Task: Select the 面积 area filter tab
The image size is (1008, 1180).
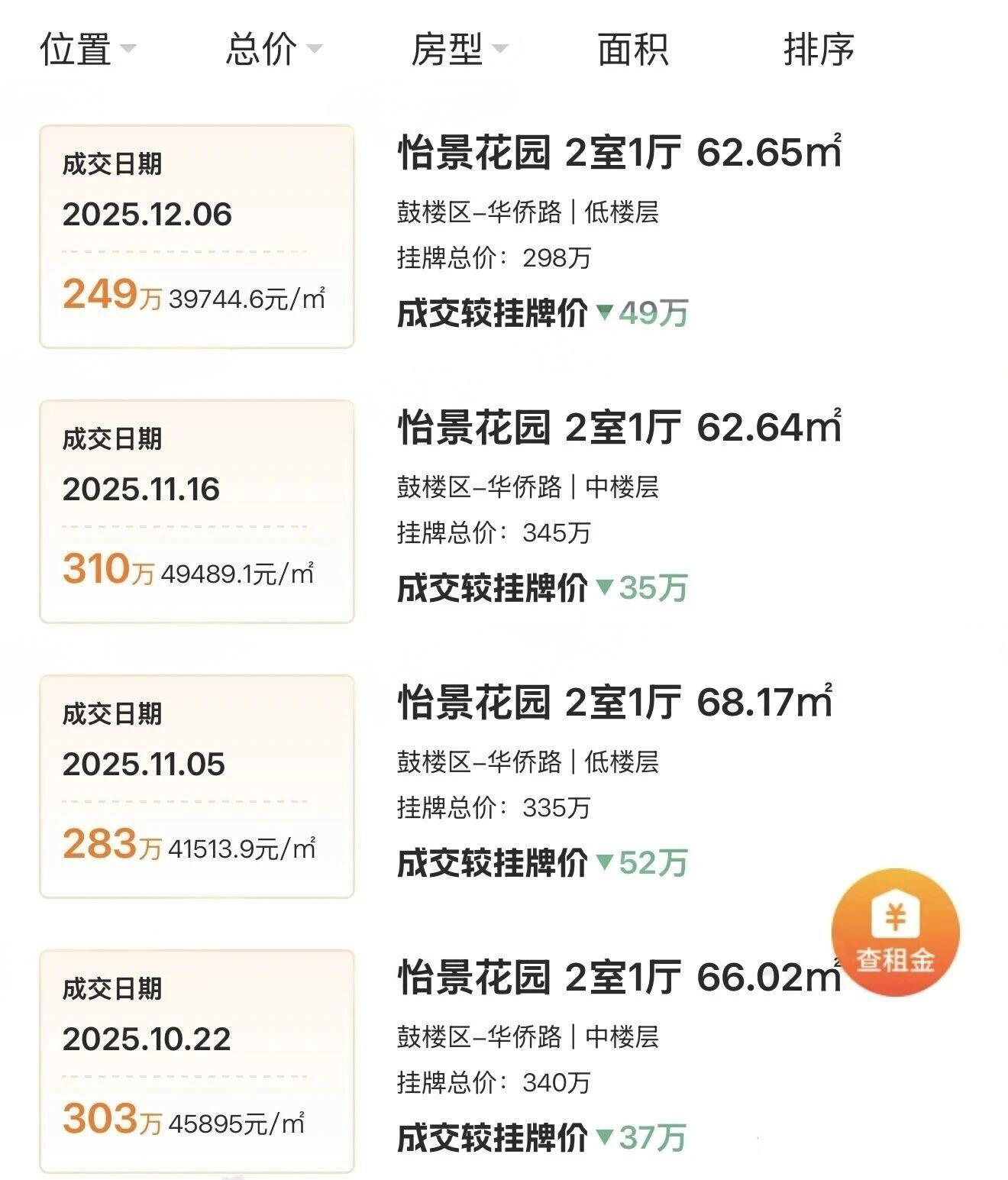Action: pyautogui.click(x=631, y=51)
